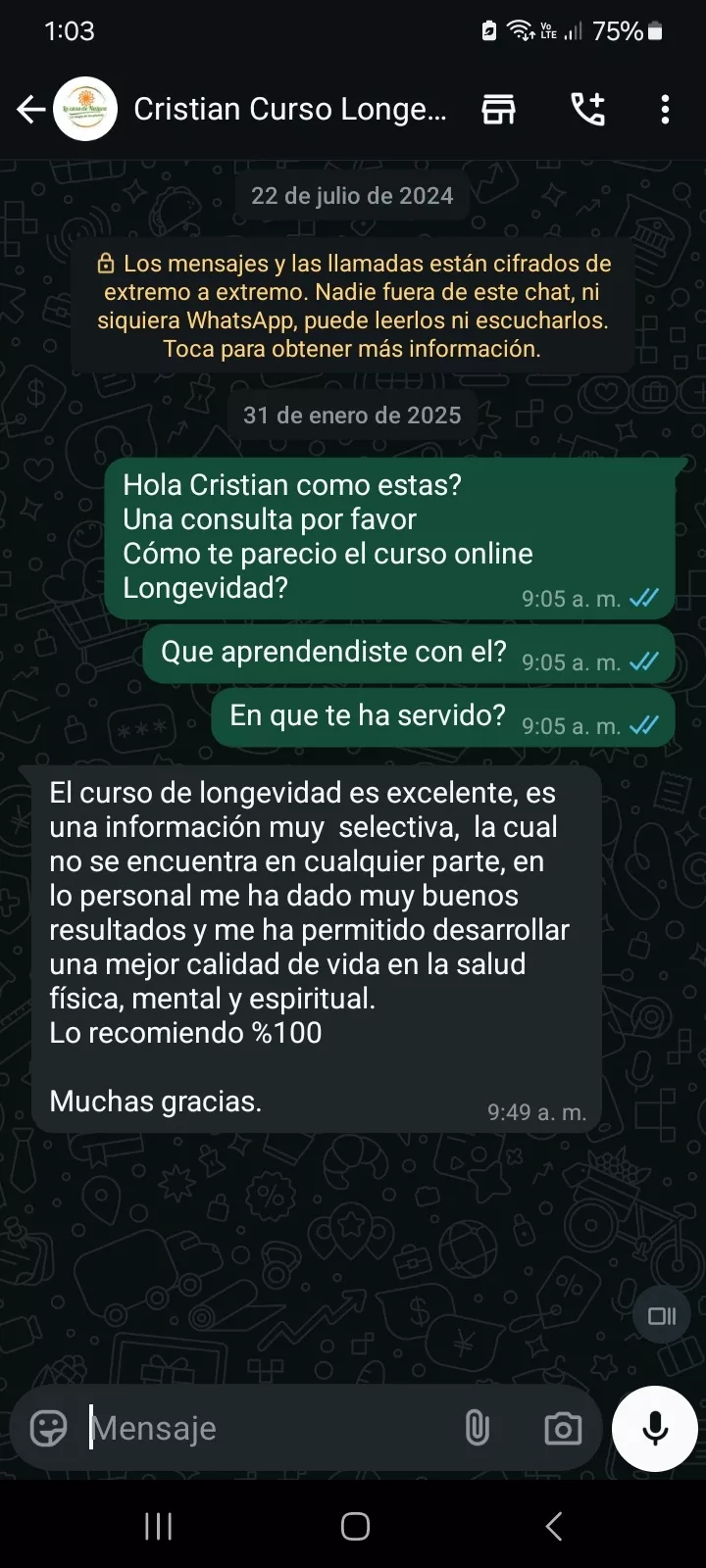Image resolution: width=706 pixels, height=1568 pixels.
Task: Open recent apps from the navigation bar
Action: pos(159,1526)
